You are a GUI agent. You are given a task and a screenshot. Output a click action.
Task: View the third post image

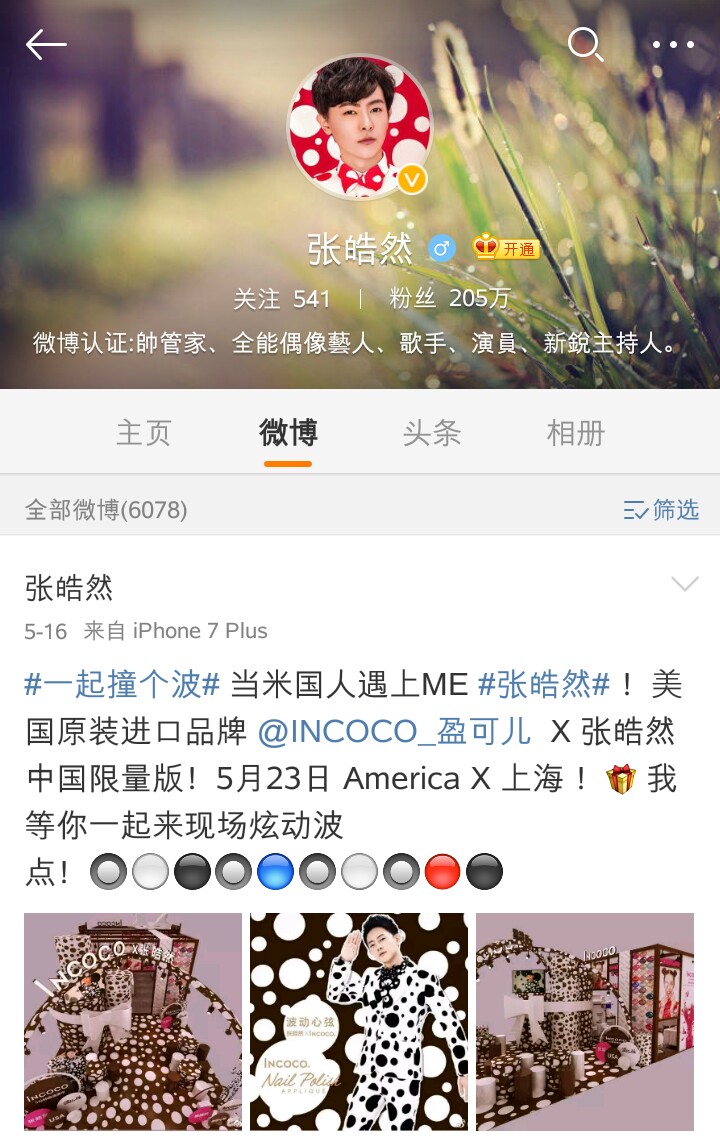585,1021
